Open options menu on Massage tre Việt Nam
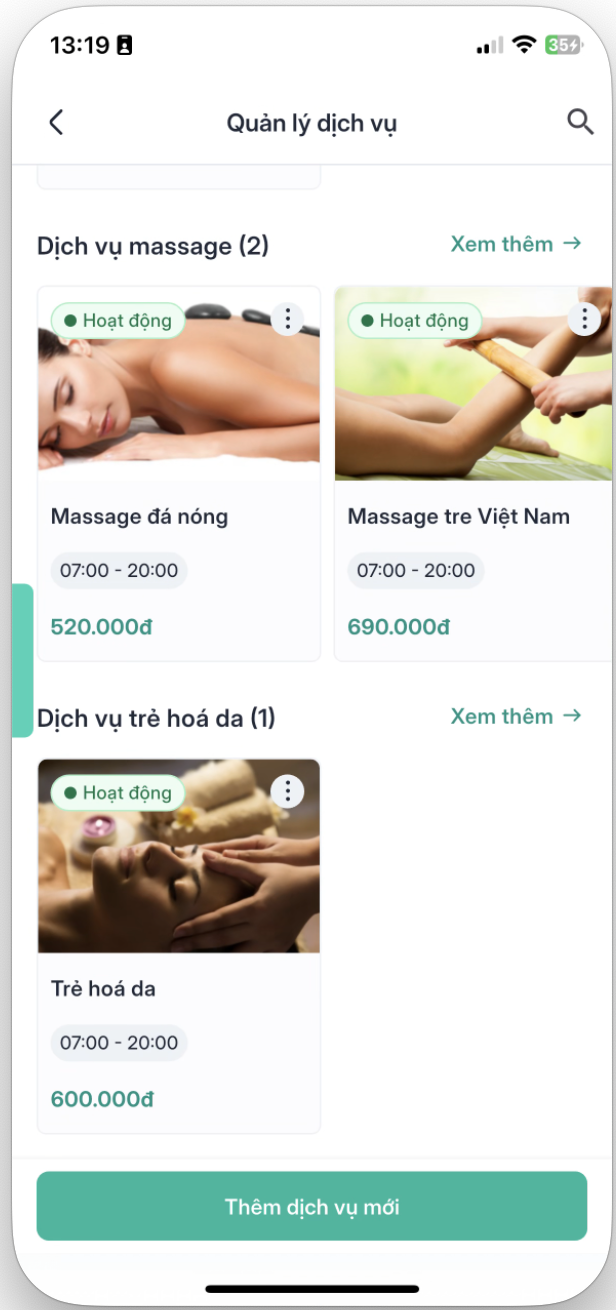The height and width of the screenshot is (1310, 616). (x=585, y=320)
